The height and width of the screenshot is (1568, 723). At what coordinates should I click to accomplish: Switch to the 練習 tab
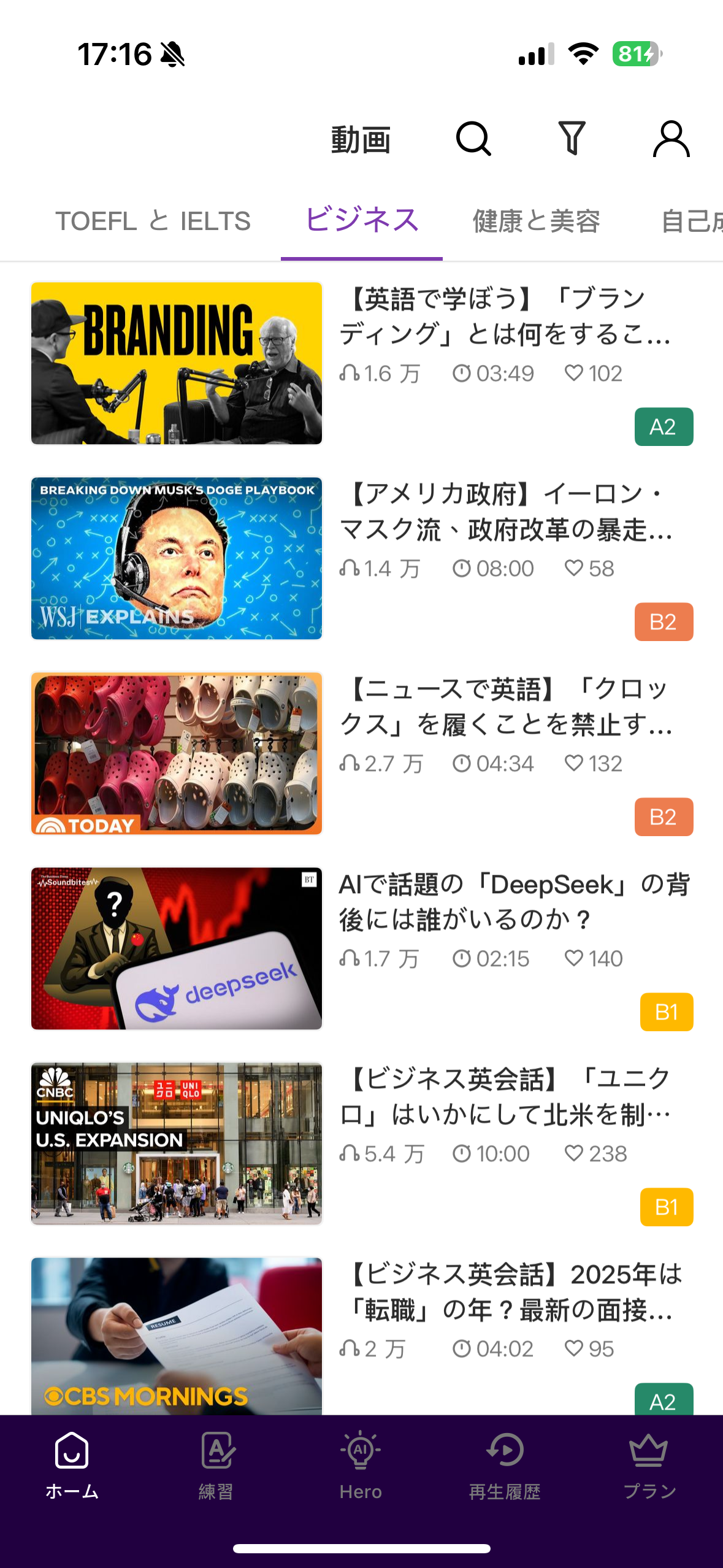(x=216, y=1464)
